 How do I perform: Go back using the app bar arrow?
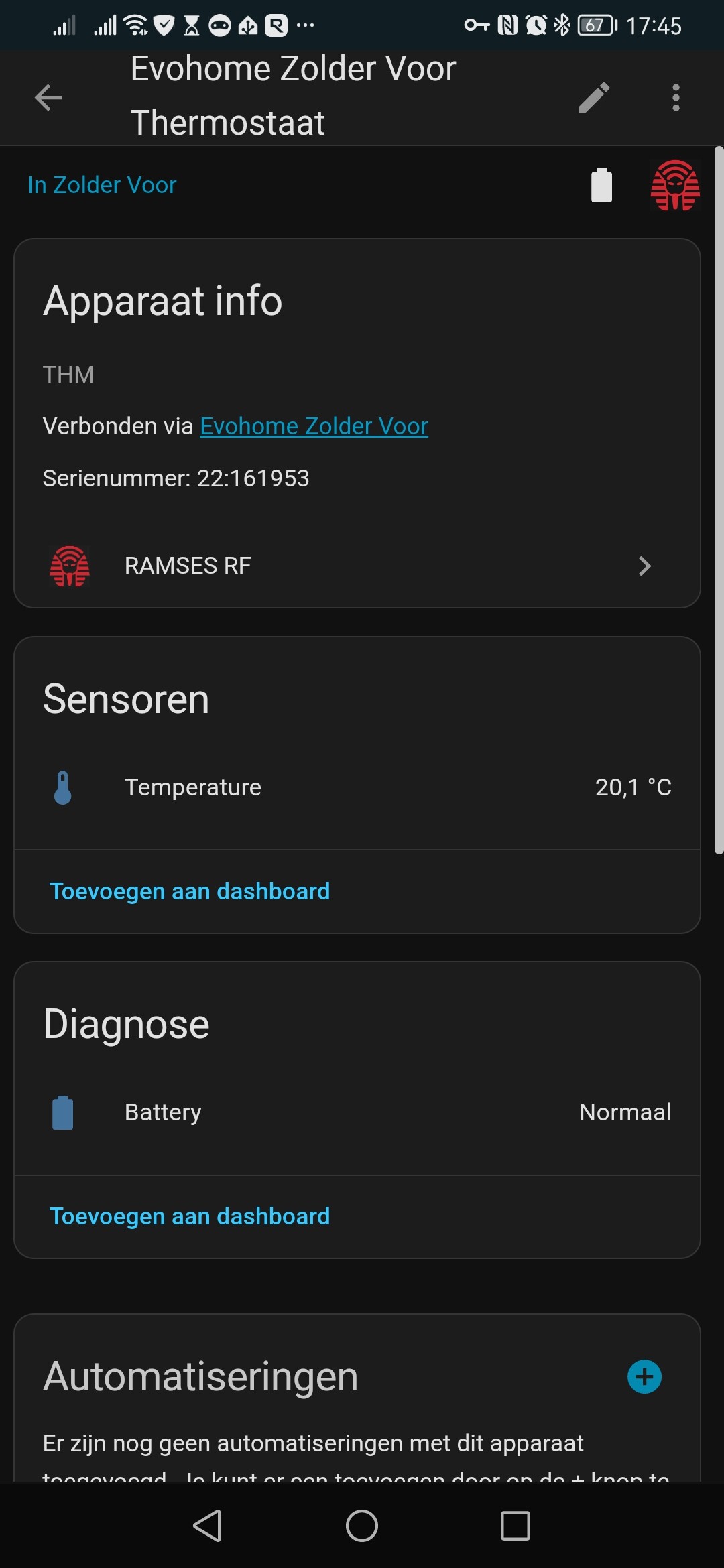(x=48, y=98)
